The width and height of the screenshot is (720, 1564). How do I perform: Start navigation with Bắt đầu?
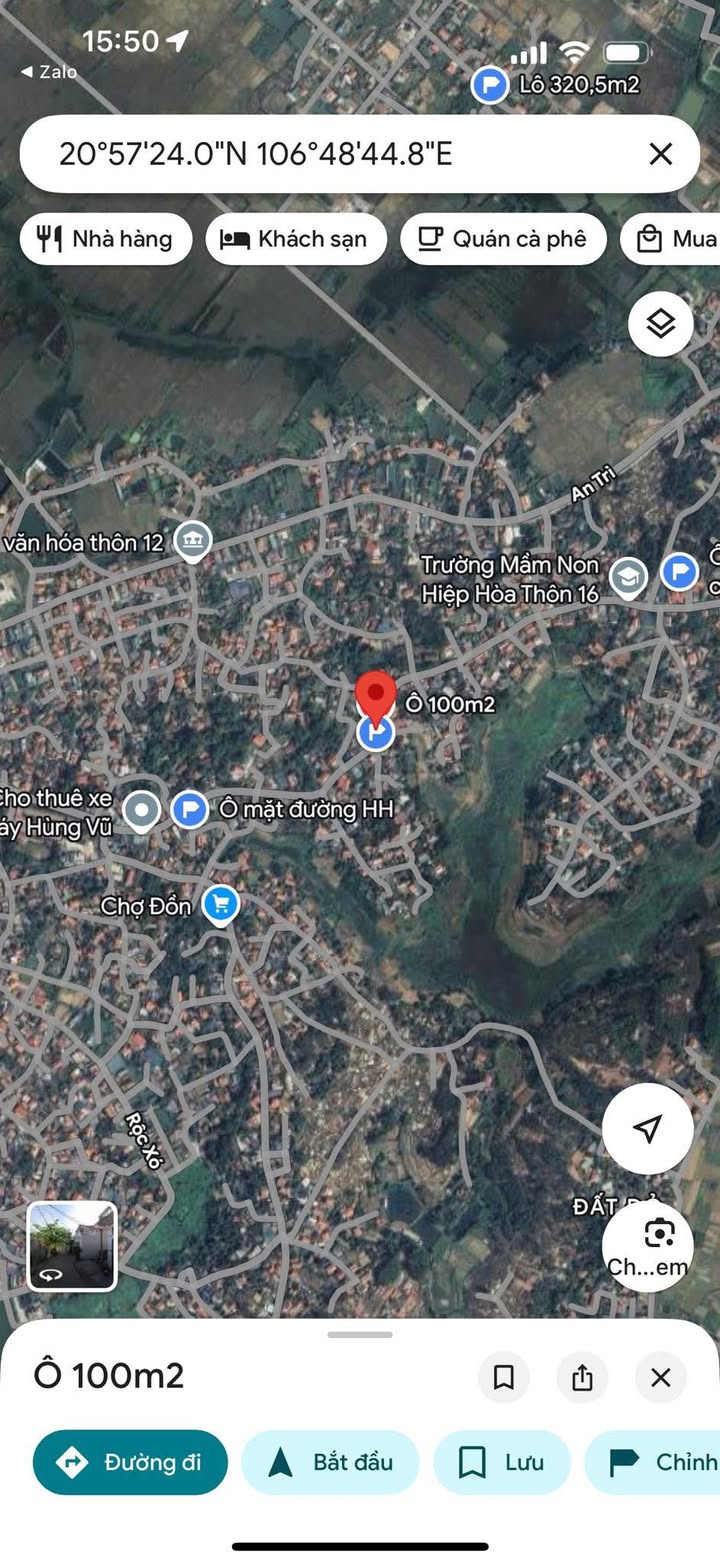331,1462
